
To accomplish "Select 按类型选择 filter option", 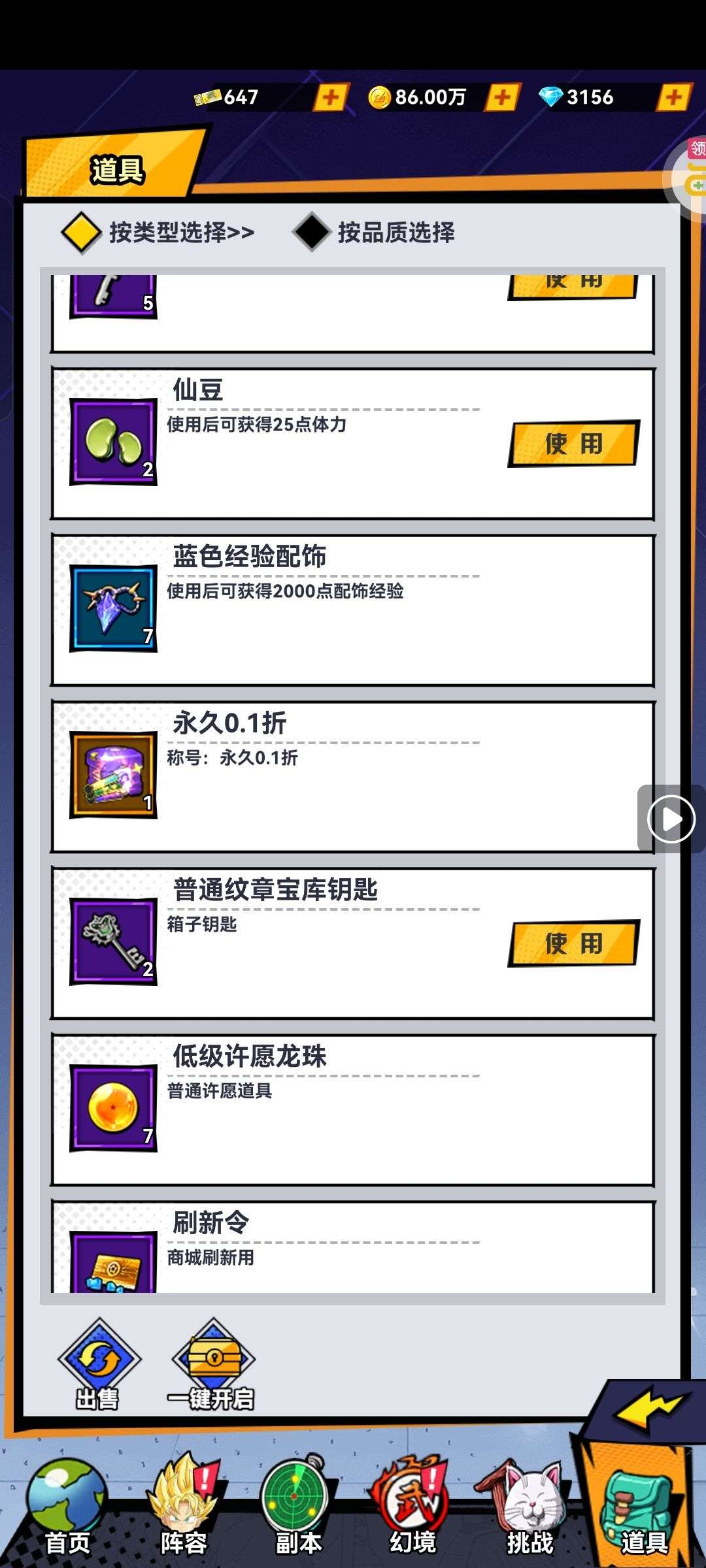I will coord(158,233).
